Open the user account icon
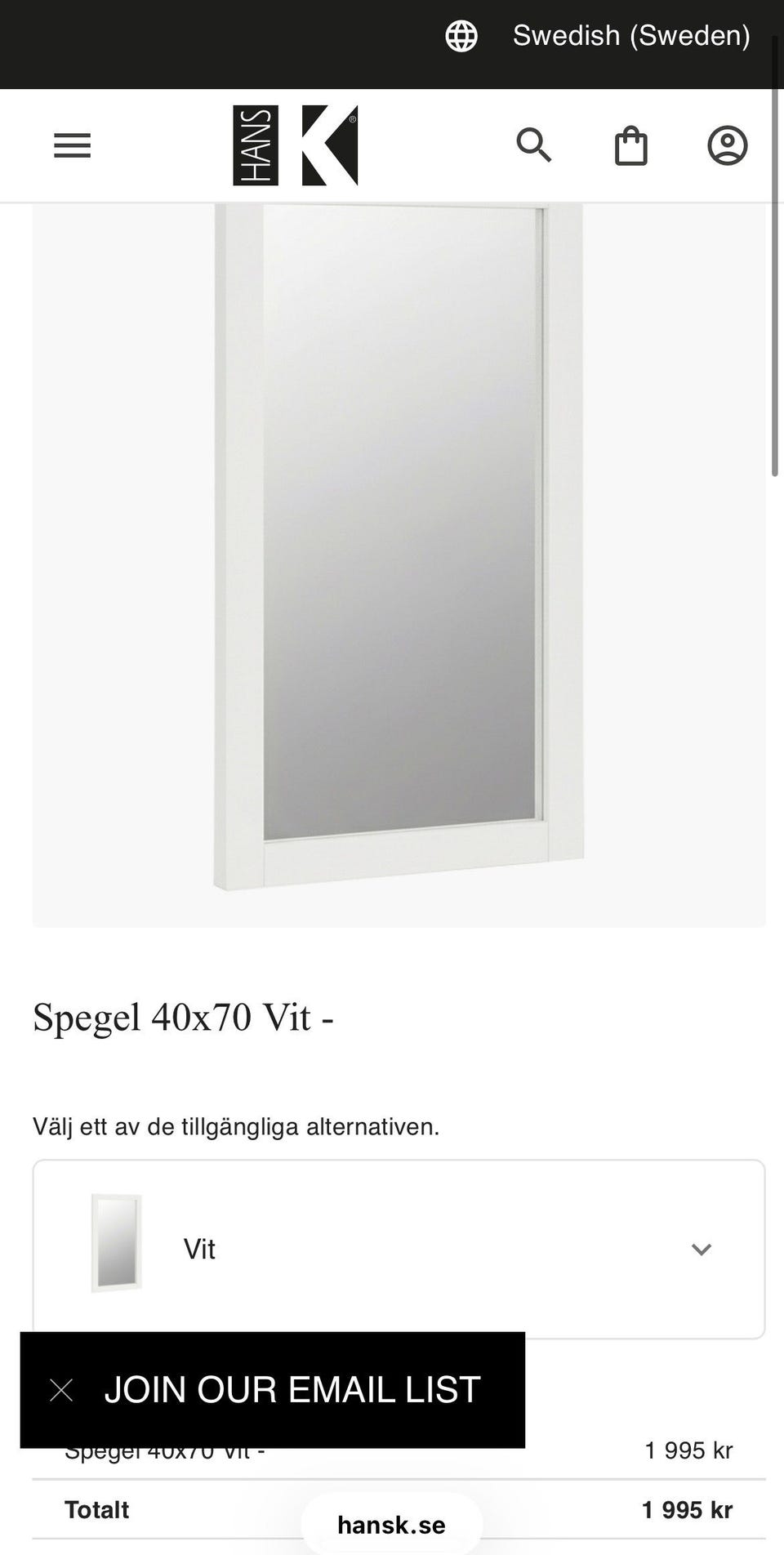This screenshot has width=784, height=1555. coord(728,145)
